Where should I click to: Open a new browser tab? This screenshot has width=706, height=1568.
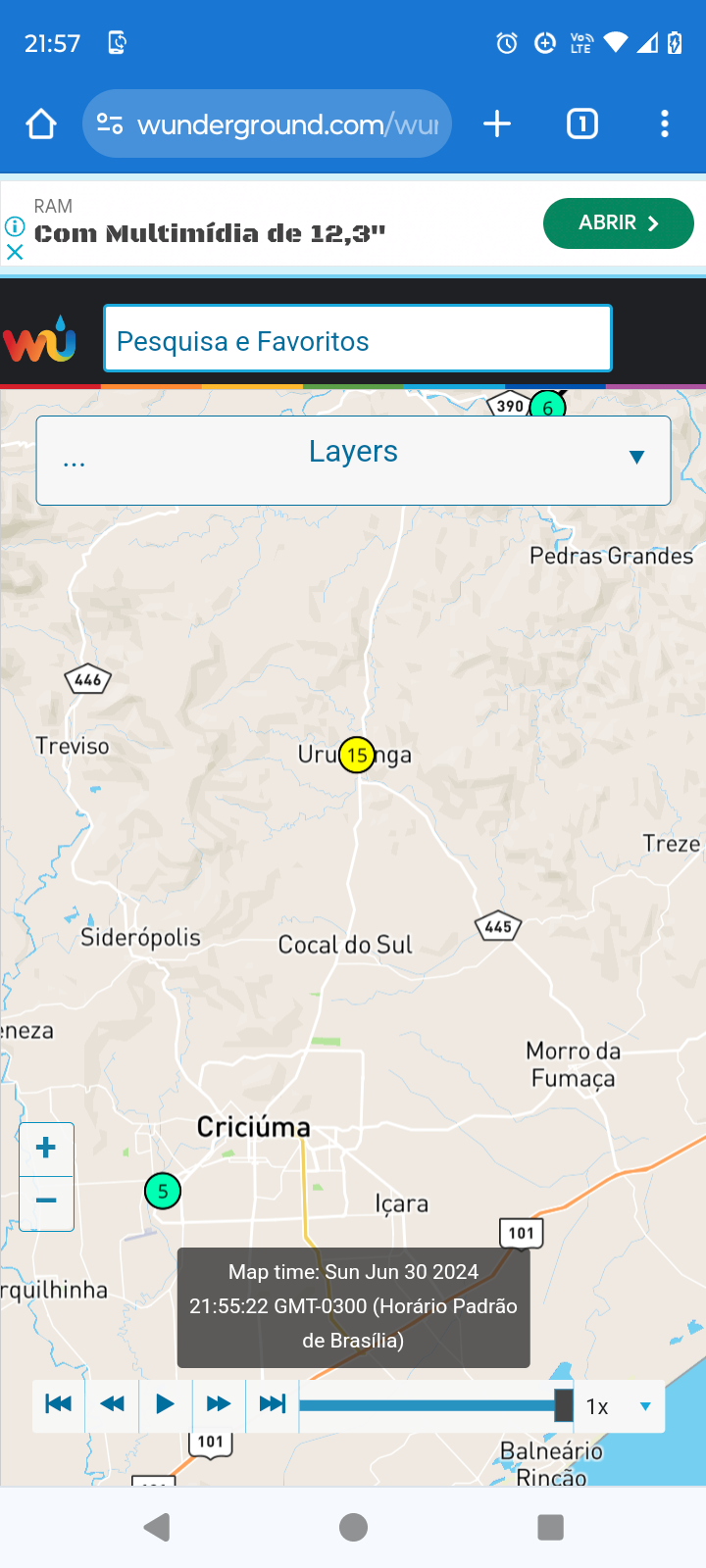[497, 124]
